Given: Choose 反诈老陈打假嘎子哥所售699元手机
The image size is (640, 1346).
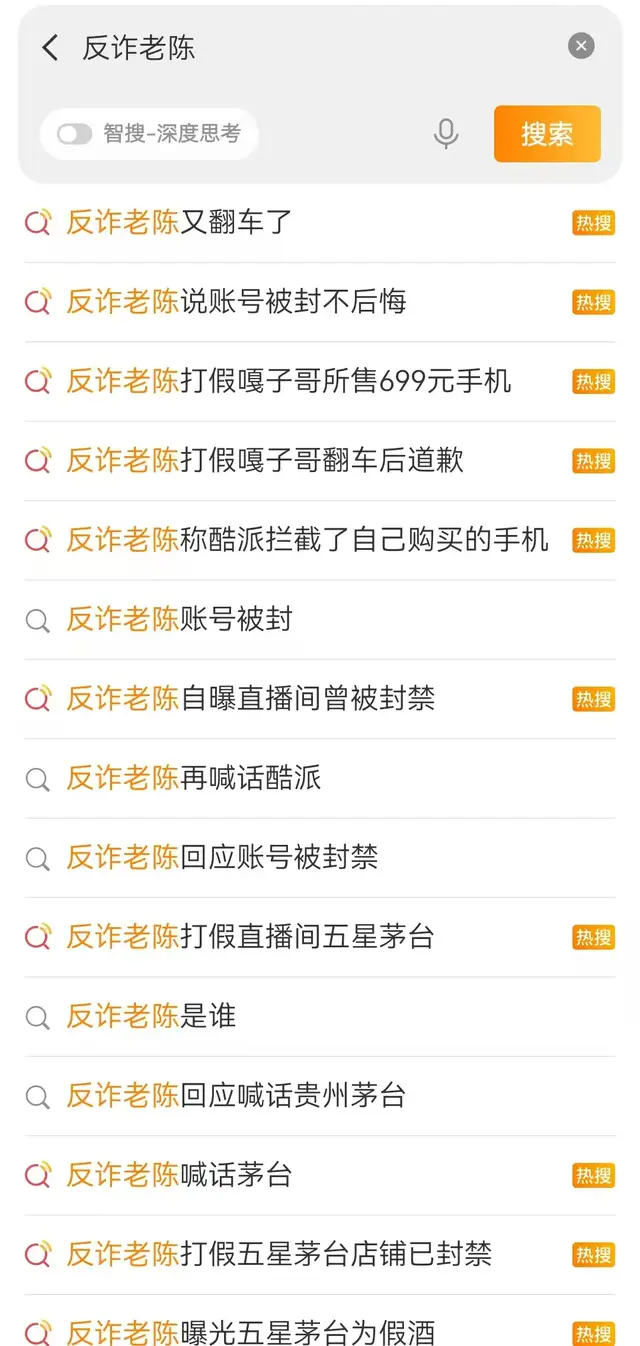Looking at the screenshot, I should point(288,381).
